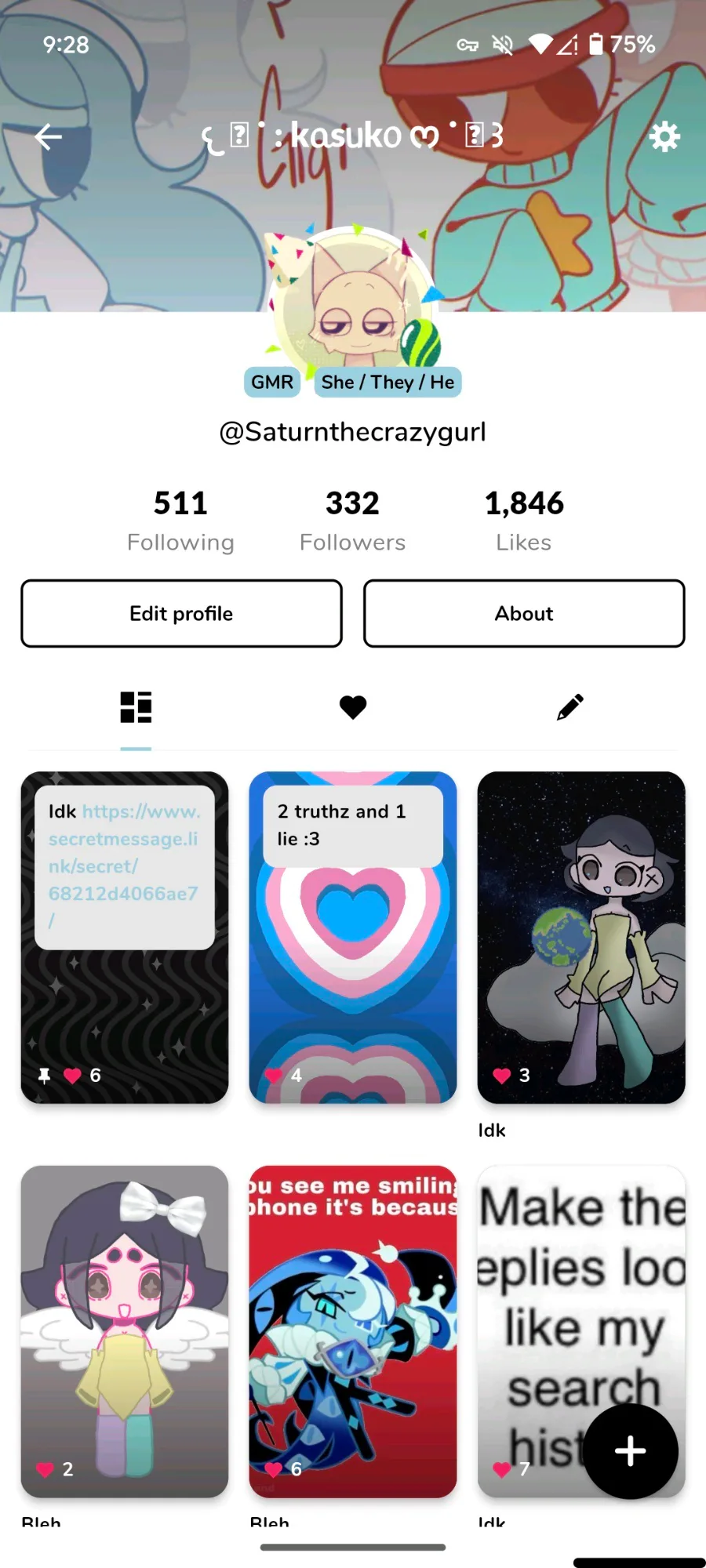The image size is (706, 1568).
Task: View the Followers list
Action: pyautogui.click(x=352, y=521)
